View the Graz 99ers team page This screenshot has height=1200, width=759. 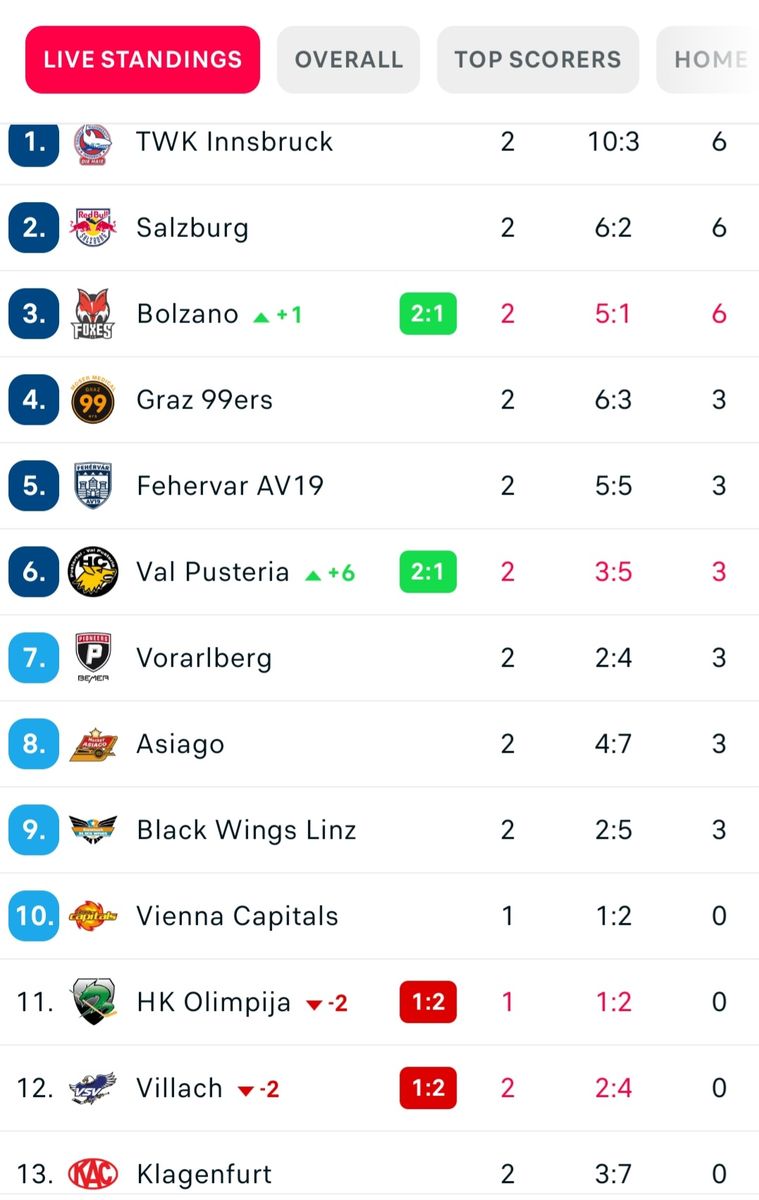(204, 400)
